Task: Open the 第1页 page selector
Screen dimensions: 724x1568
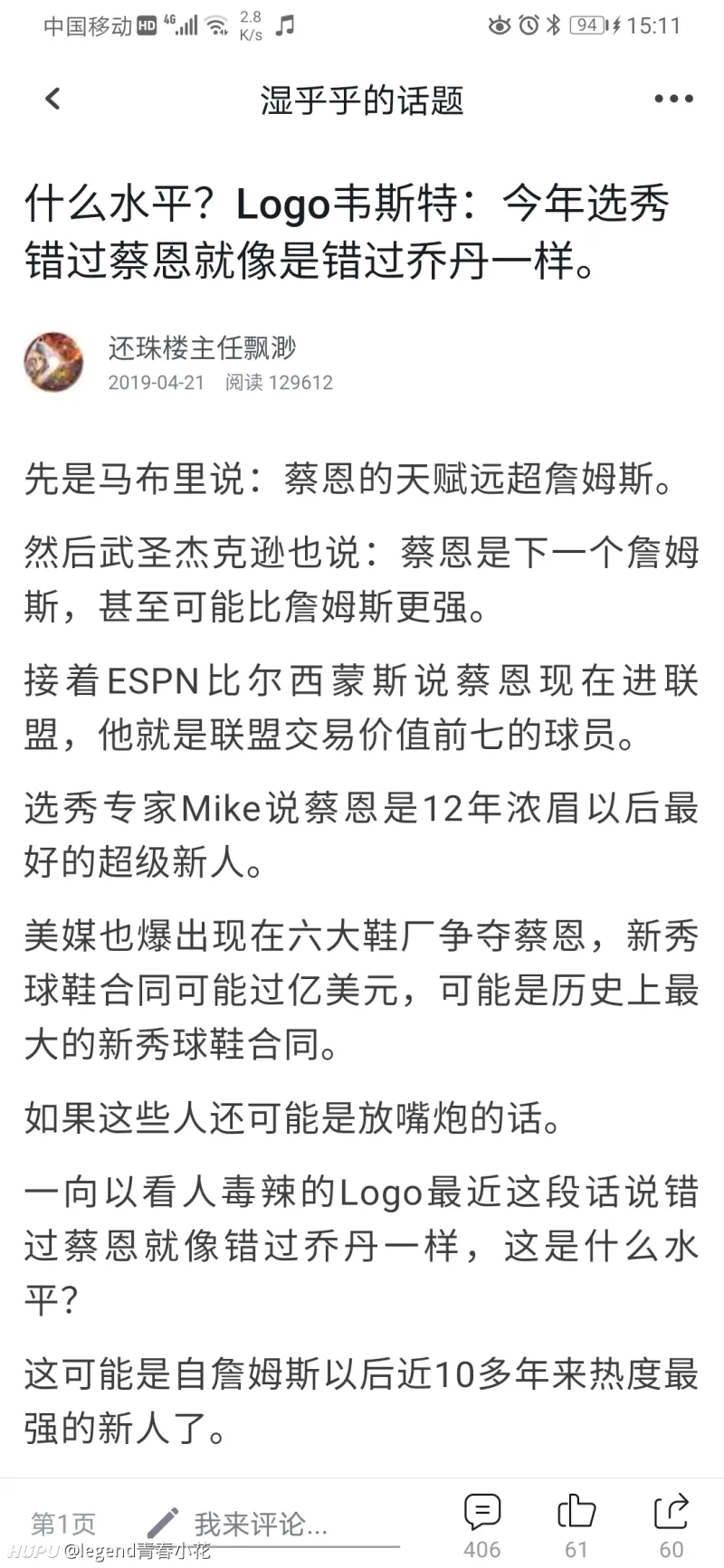Action: 62,1524
